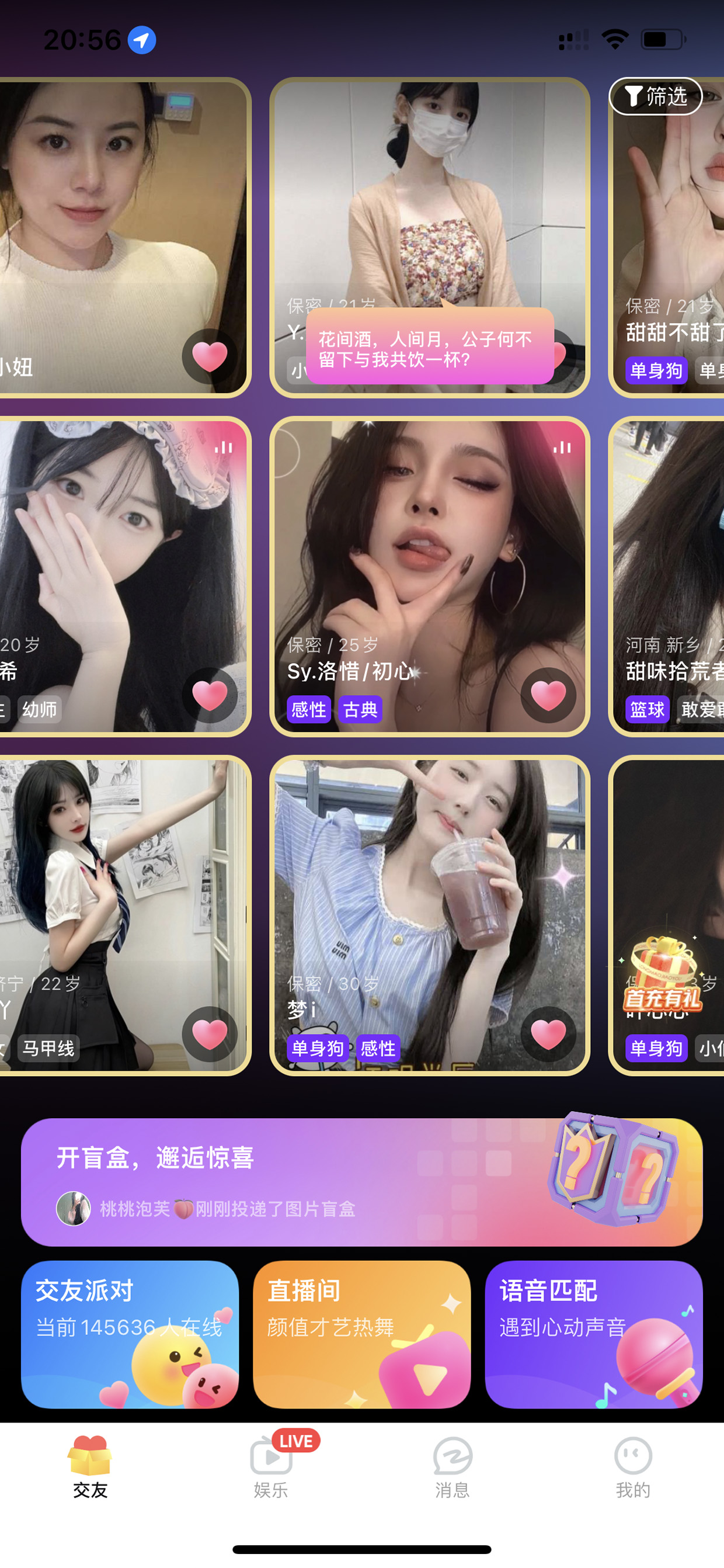
Task: Open the 首充有礼 gift box
Action: (663, 977)
